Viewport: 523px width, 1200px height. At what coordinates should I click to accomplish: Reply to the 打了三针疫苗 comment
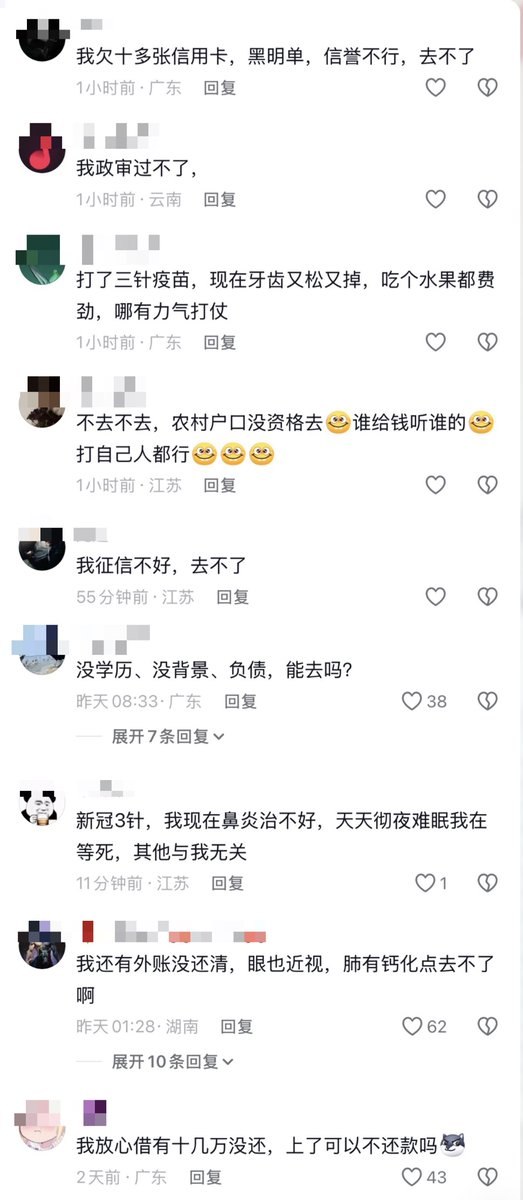tap(220, 342)
